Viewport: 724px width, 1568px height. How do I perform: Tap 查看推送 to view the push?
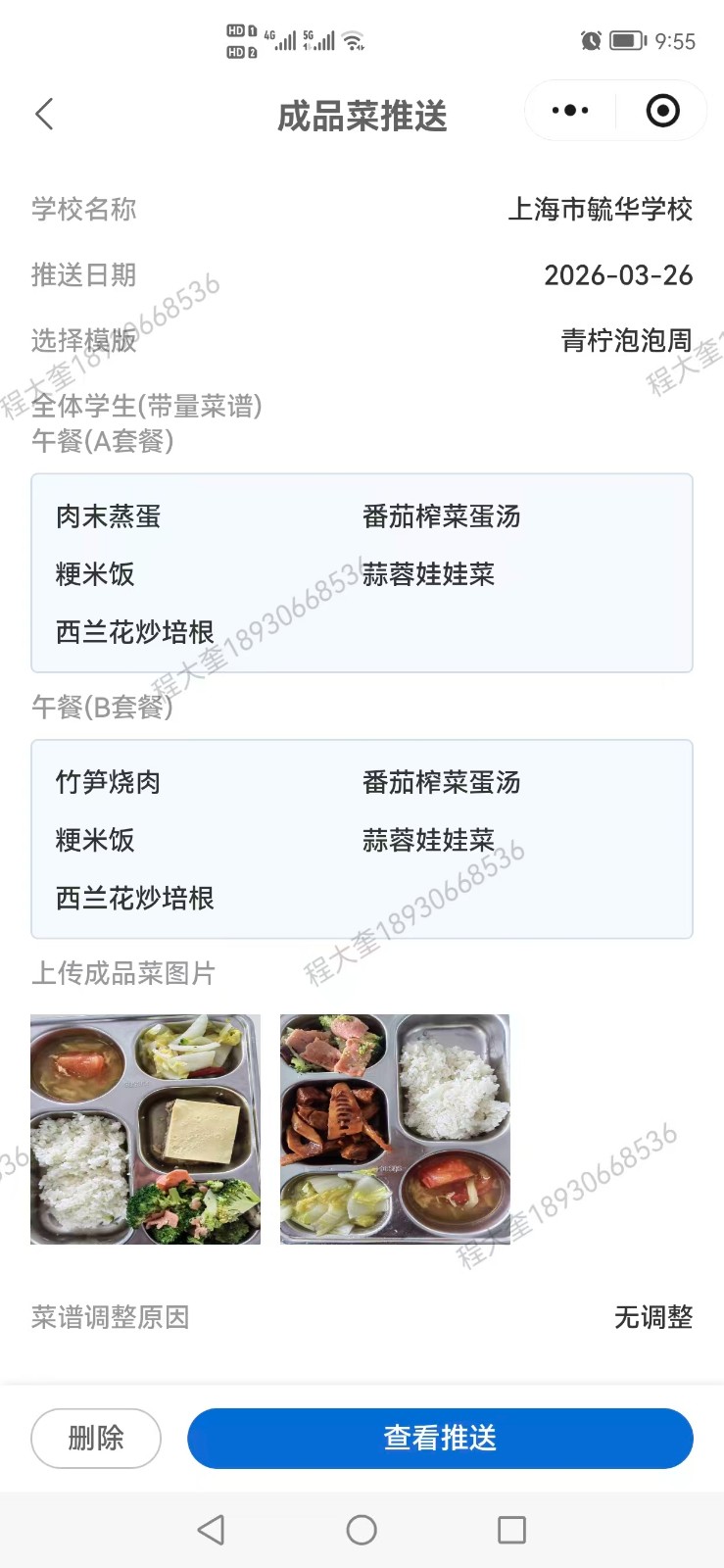click(x=440, y=1438)
